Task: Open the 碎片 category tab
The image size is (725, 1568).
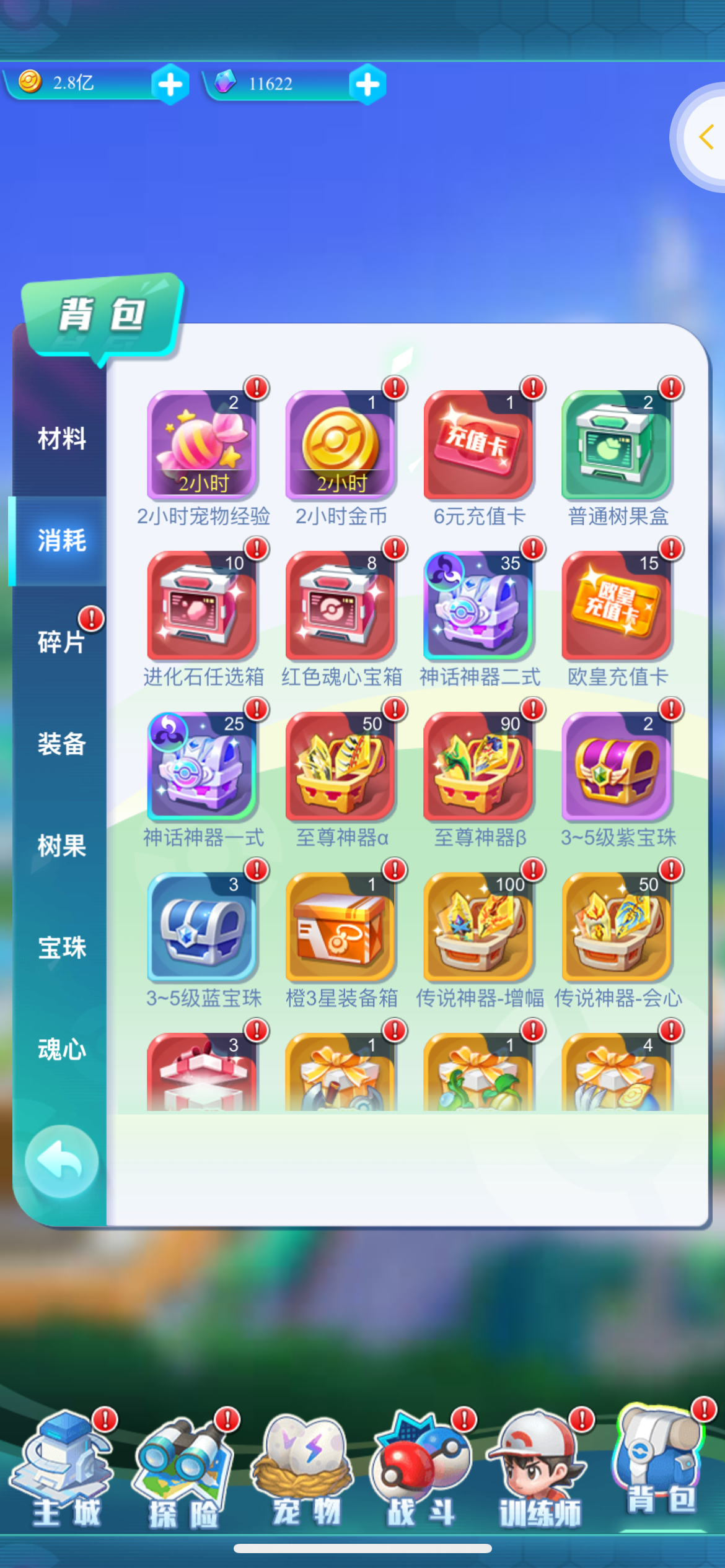Action: click(x=61, y=642)
